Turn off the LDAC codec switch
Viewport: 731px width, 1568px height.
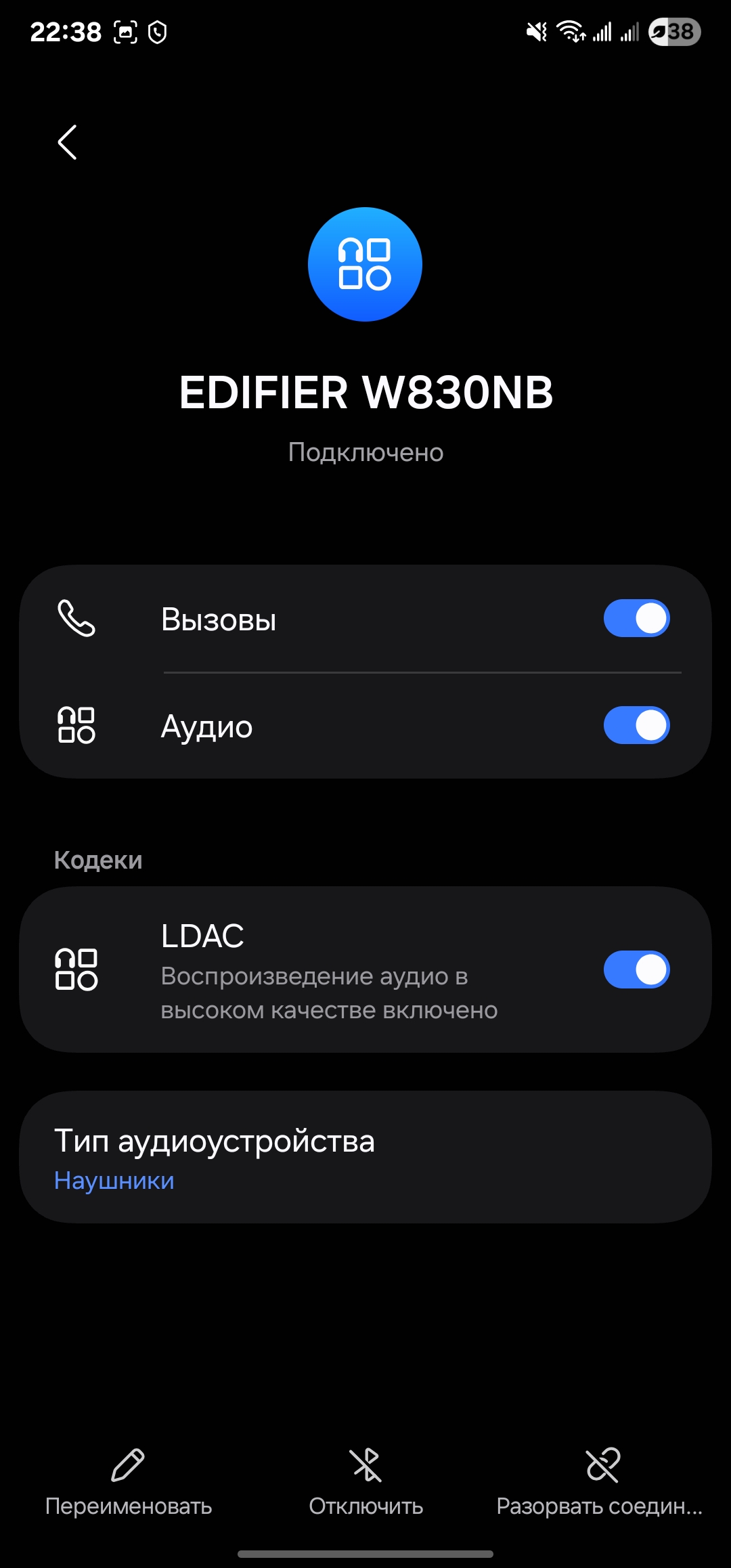[x=636, y=970]
